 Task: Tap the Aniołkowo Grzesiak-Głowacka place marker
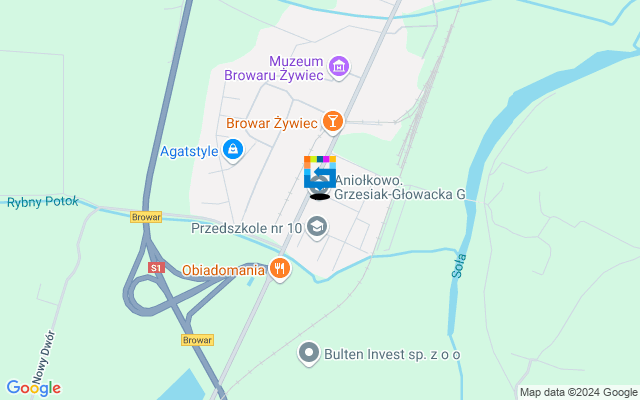coord(320,190)
